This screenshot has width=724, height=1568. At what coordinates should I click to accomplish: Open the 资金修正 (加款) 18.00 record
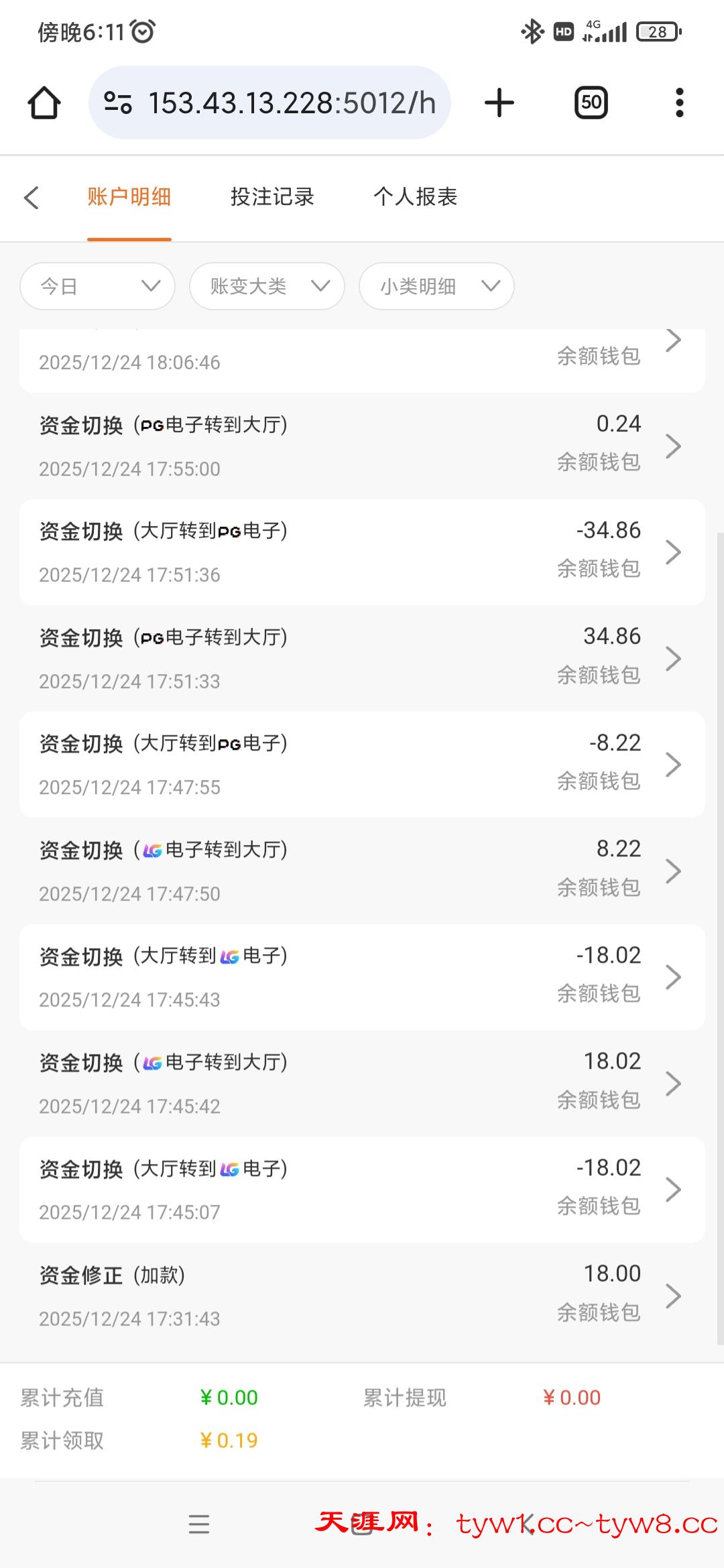(362, 1296)
